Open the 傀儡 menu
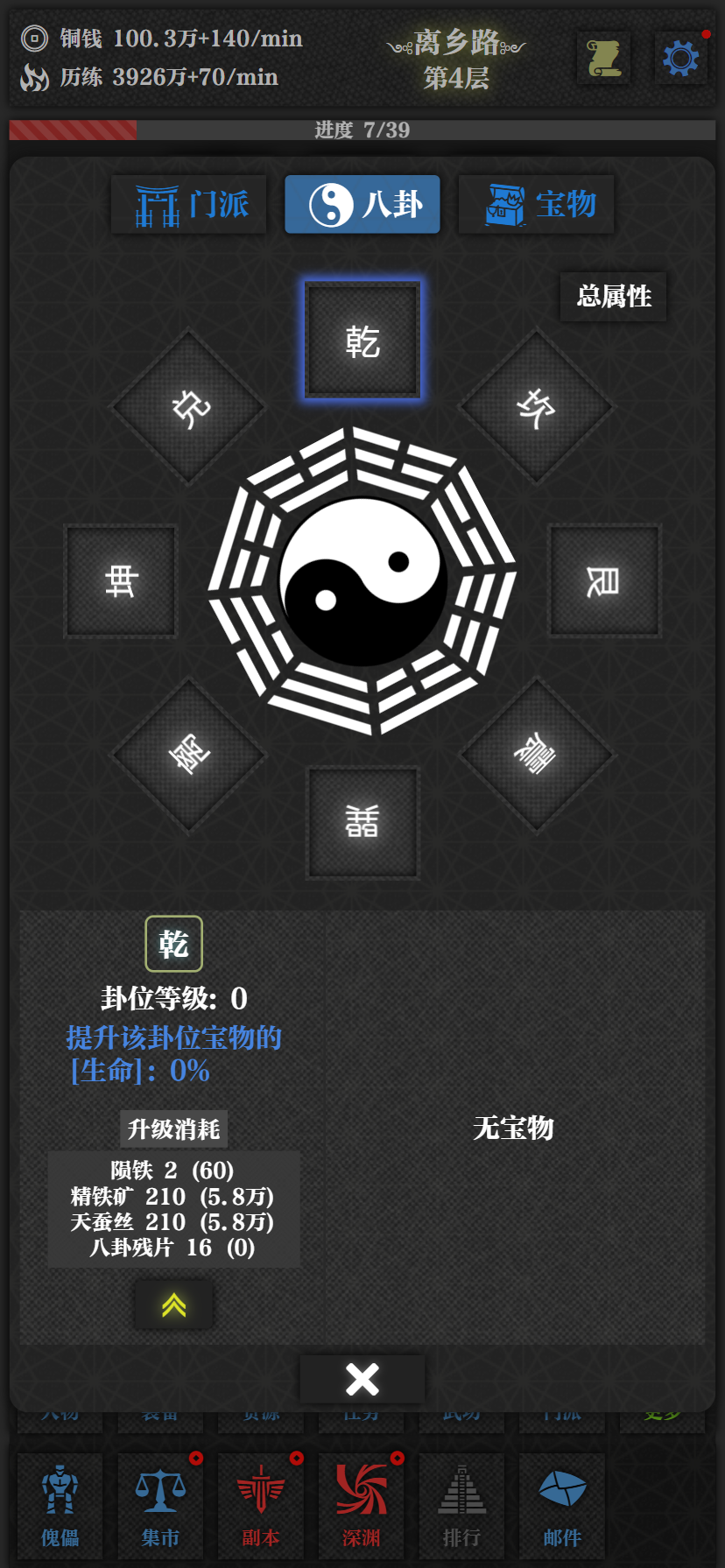This screenshot has width=725, height=1568. click(60, 1500)
